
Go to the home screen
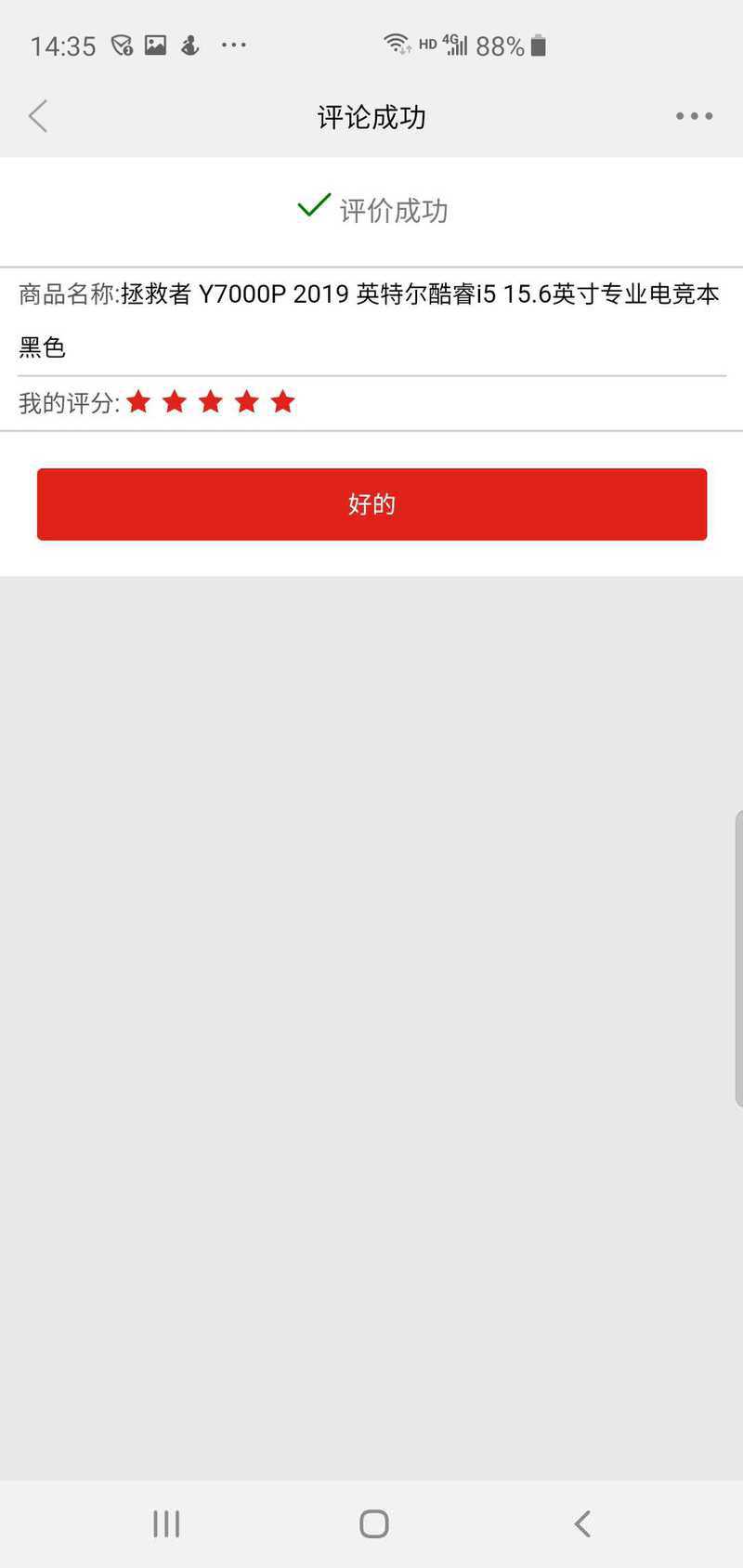click(x=373, y=1523)
